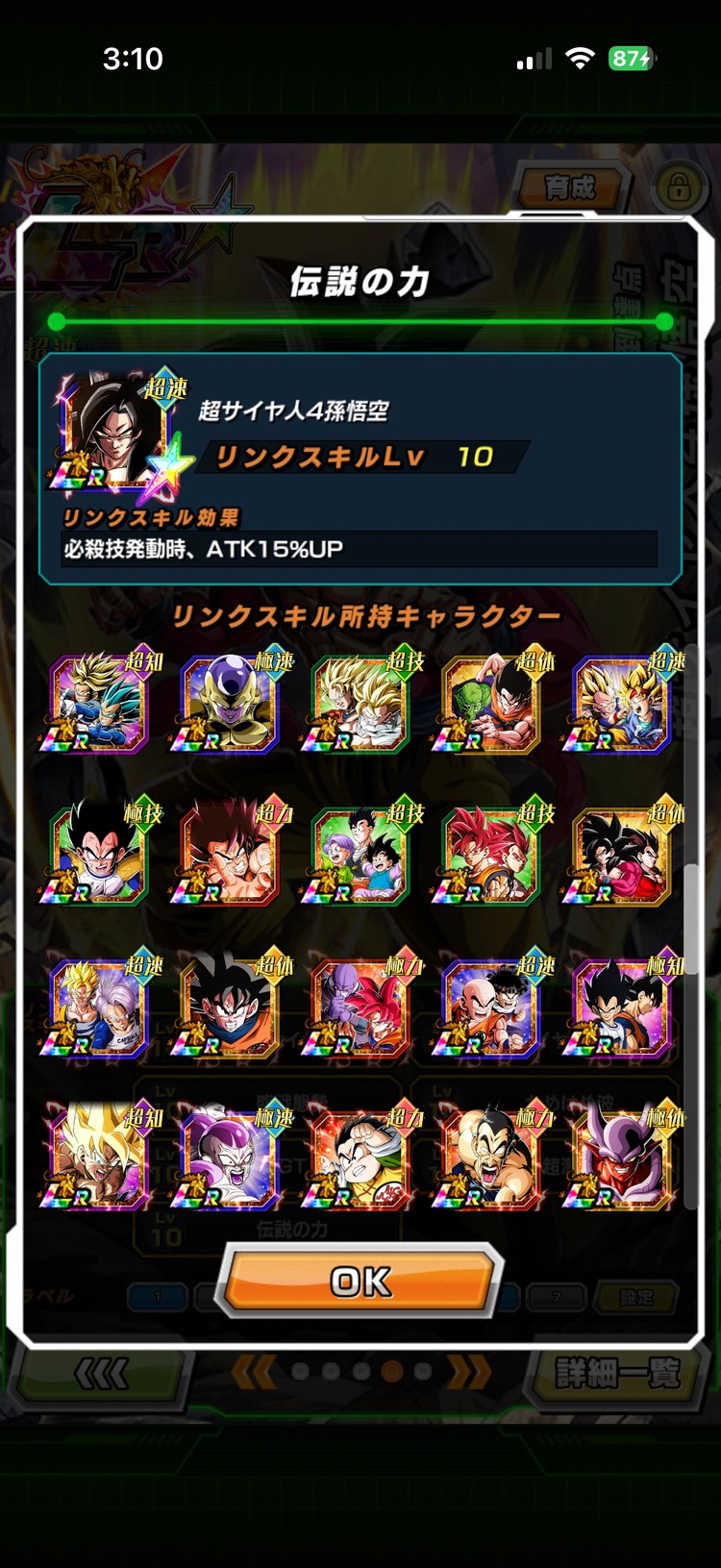Select the Piccolo and Goku character icon
The width and height of the screenshot is (721, 1568).
pyautogui.click(x=491, y=703)
